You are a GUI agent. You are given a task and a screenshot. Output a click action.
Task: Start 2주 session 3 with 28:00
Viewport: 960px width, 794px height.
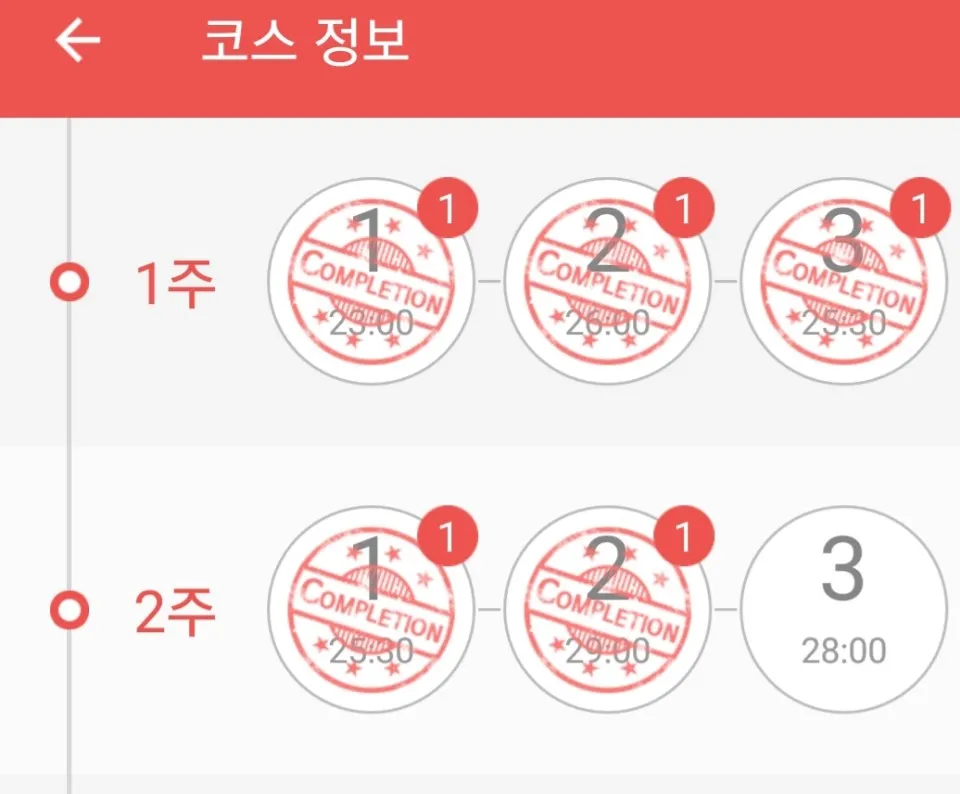(x=843, y=609)
